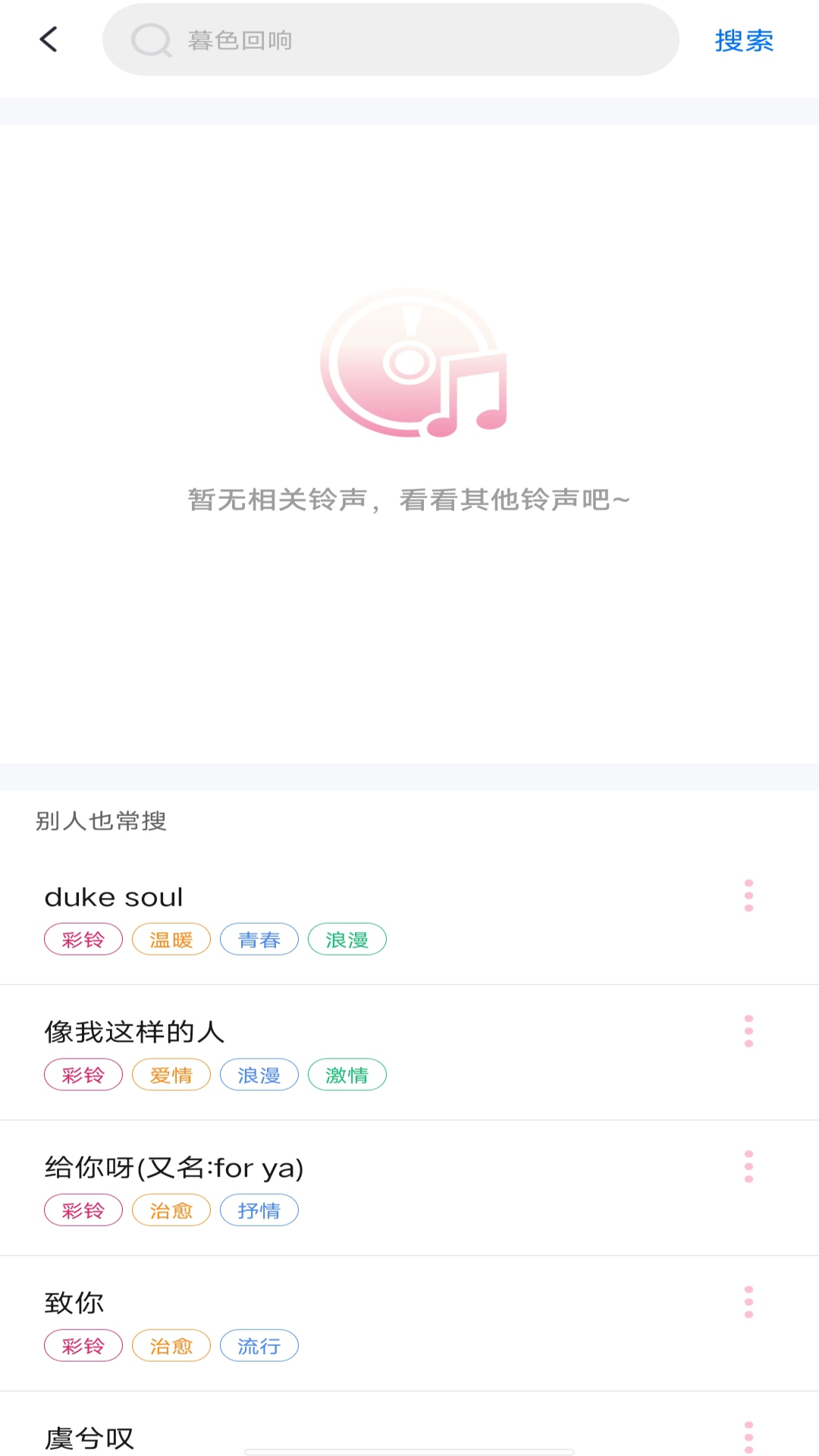Open the ringtone 致你

(x=74, y=1303)
